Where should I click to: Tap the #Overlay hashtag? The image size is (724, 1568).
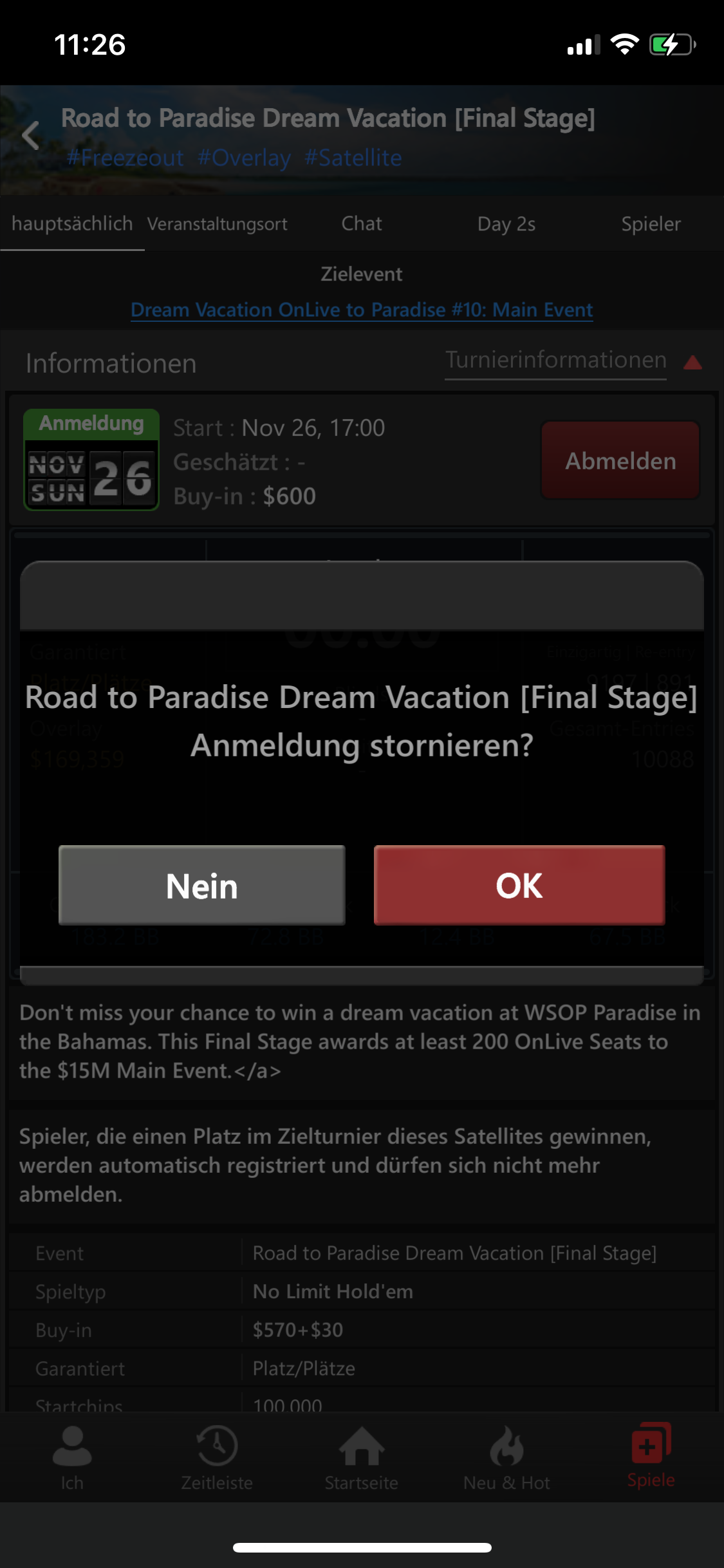pyautogui.click(x=245, y=158)
